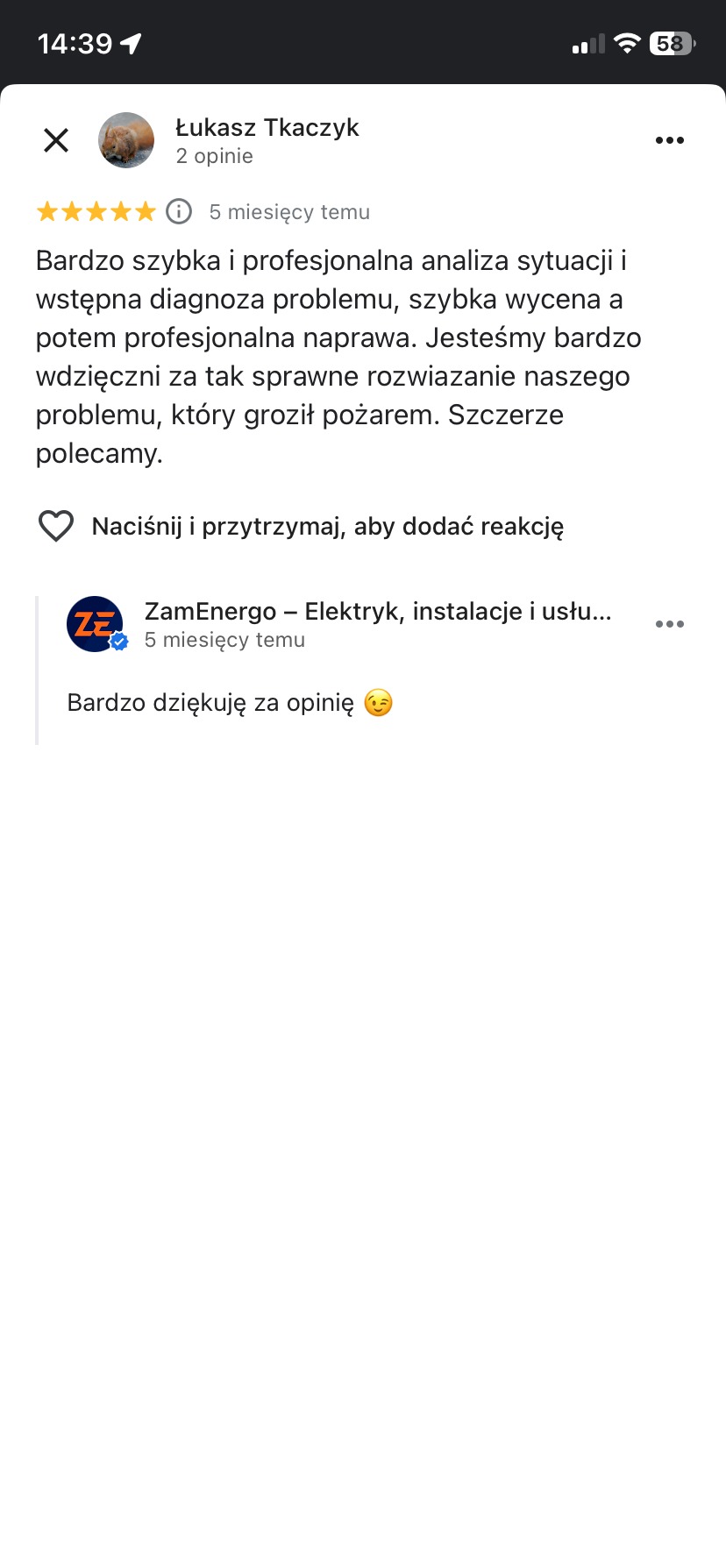The height and width of the screenshot is (1568, 726).
Task: Tap 'Naciśnij i przytrzymaj, aby dodać reakcję'
Action: click(328, 525)
